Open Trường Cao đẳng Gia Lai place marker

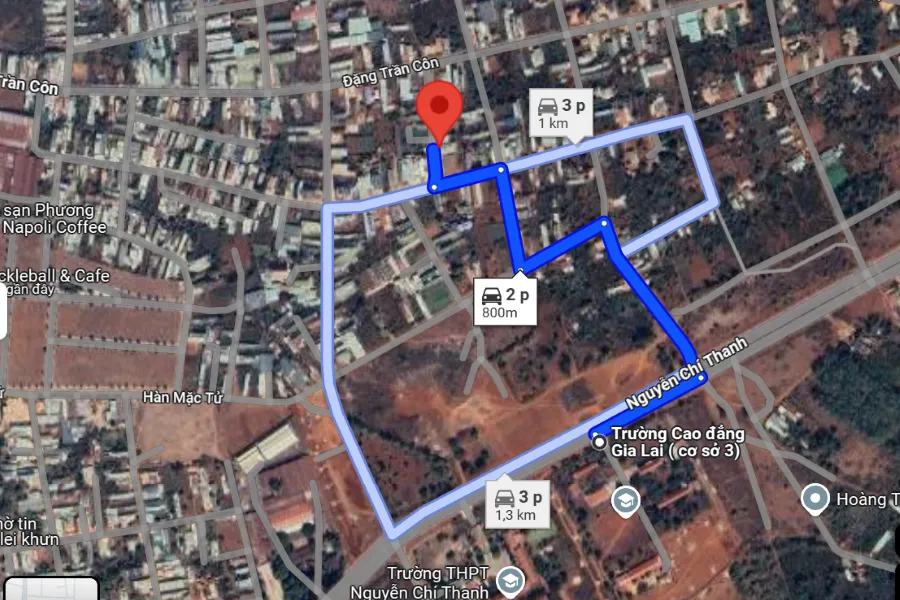(x=598, y=441)
